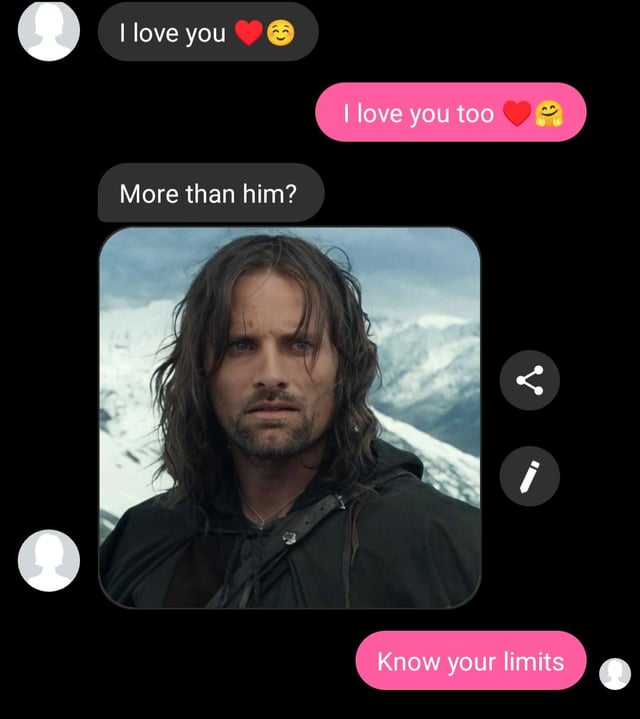The width and height of the screenshot is (640, 719).
Task: Open the sender's avatar beside the photo
Action: pyautogui.click(x=49, y=560)
